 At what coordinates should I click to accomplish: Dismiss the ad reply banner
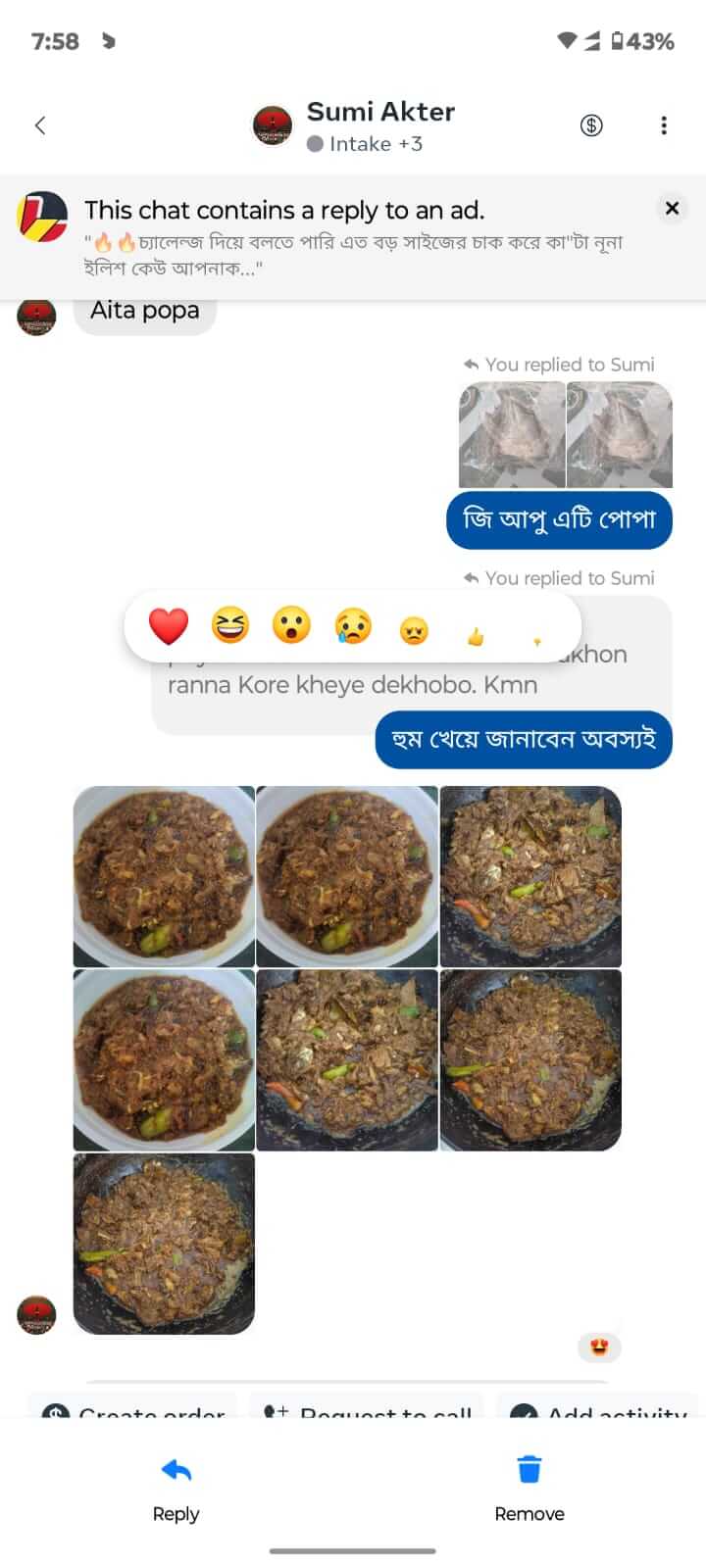point(672,208)
